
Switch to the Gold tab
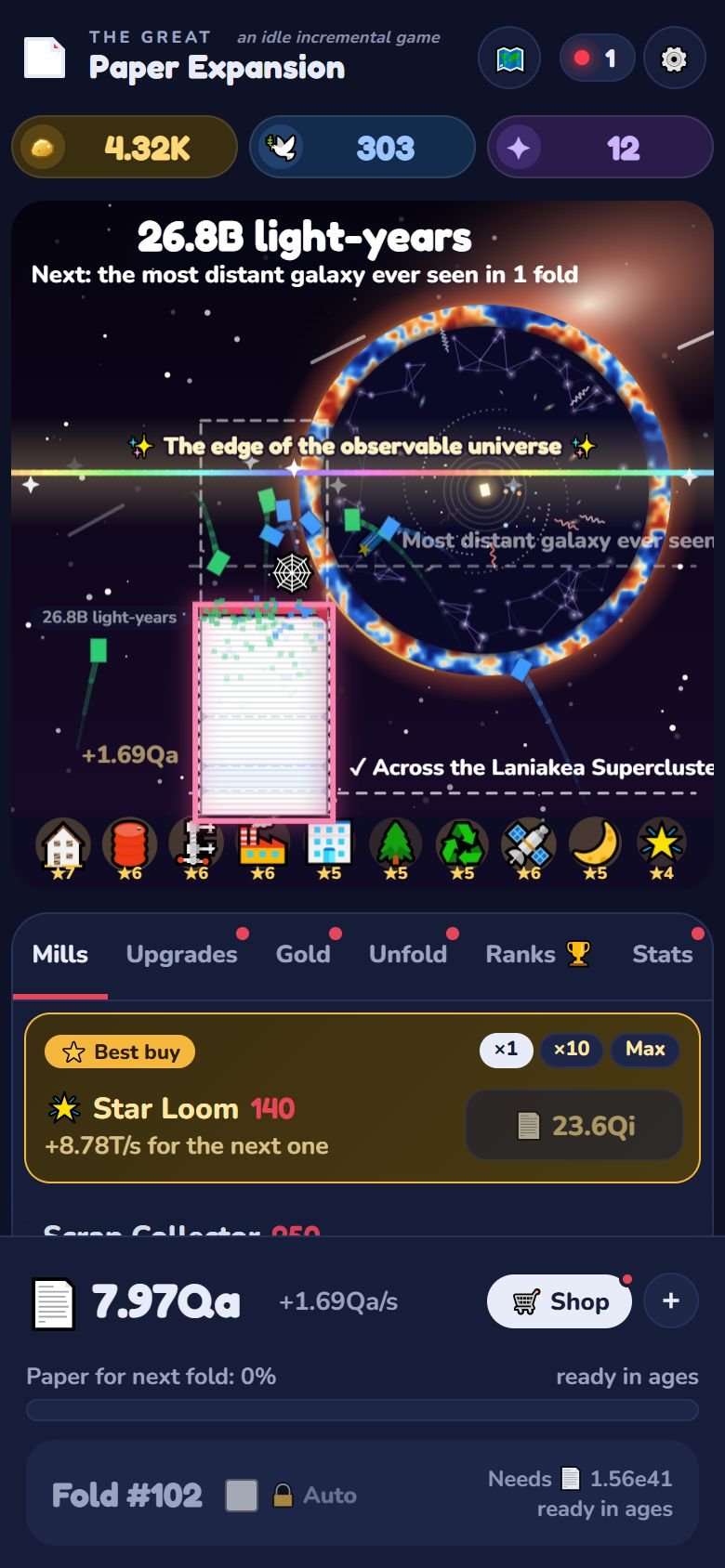(303, 954)
